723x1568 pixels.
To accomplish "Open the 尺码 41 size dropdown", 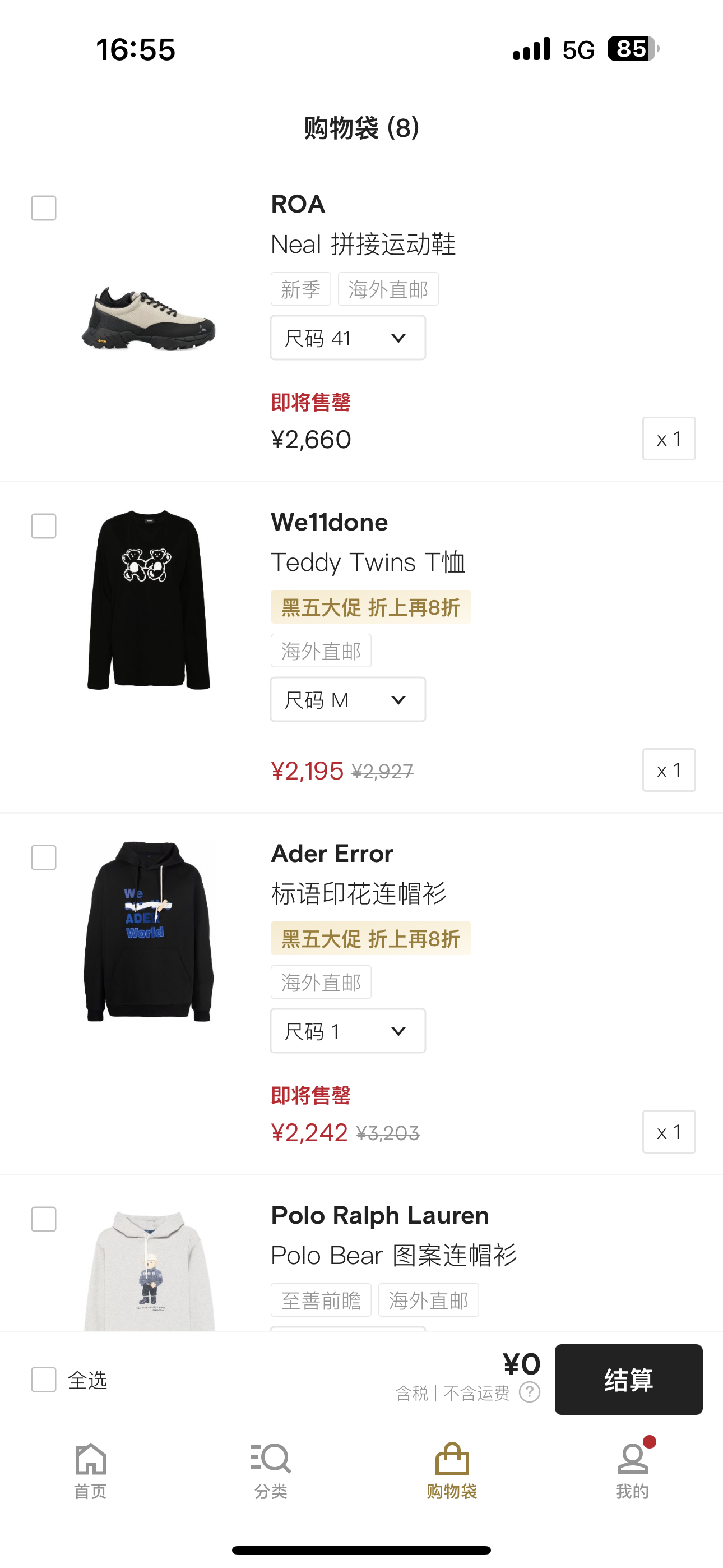I will (x=347, y=338).
